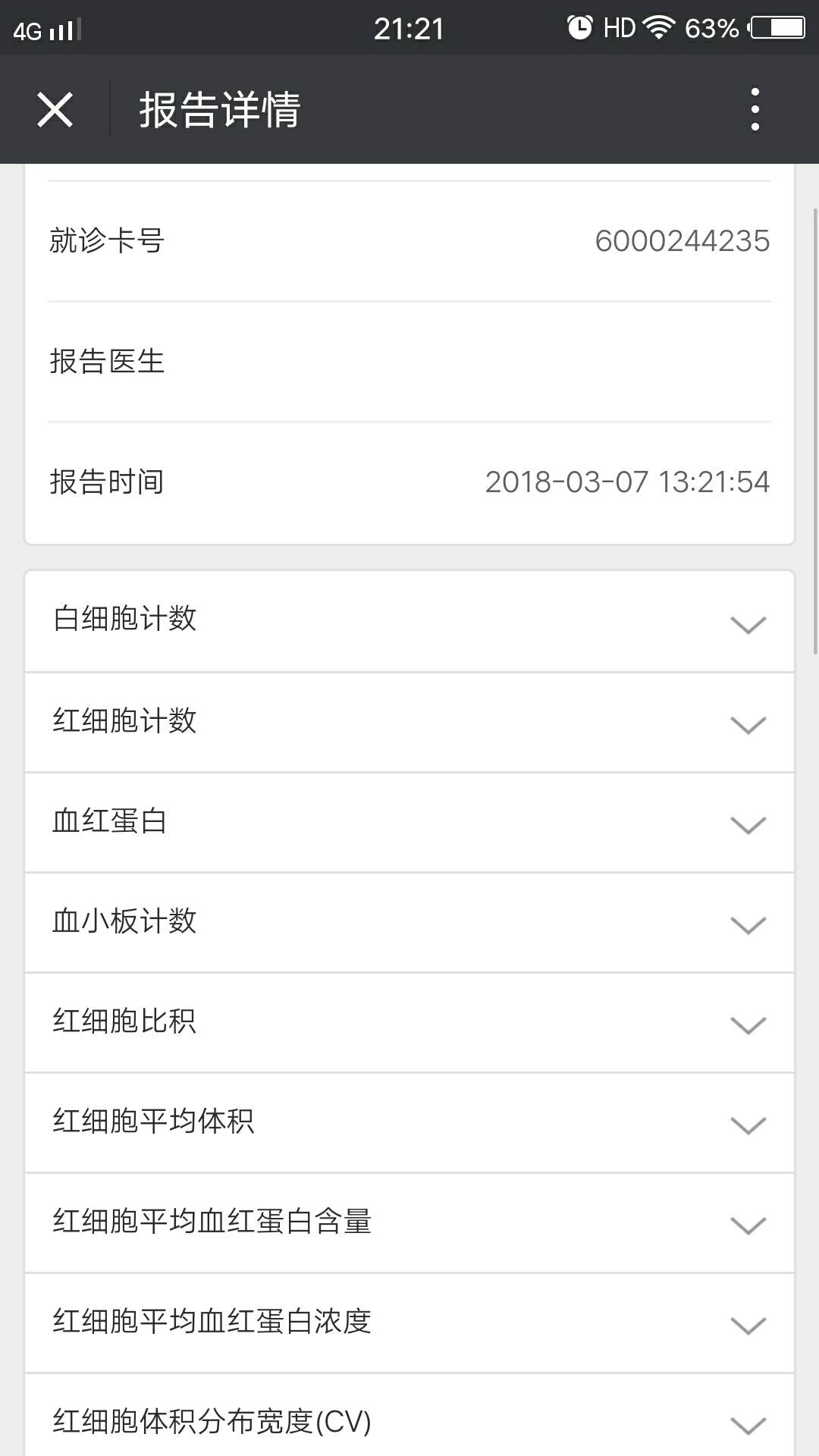Expand the 红细胞比积 section
This screenshot has width=819, height=1456.
click(409, 1022)
